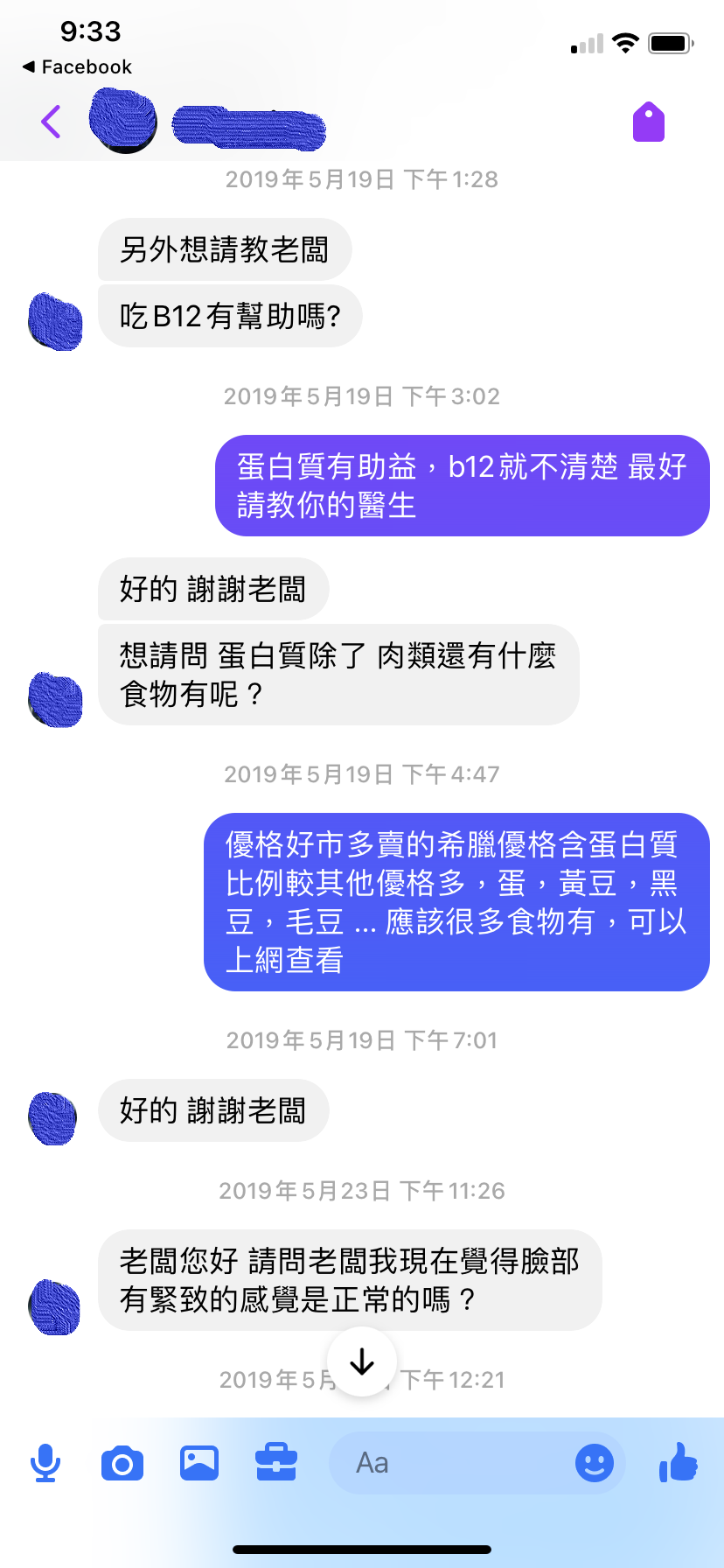Return to Facebook app via status bar
The width and height of the screenshot is (724, 1568).
[77, 67]
